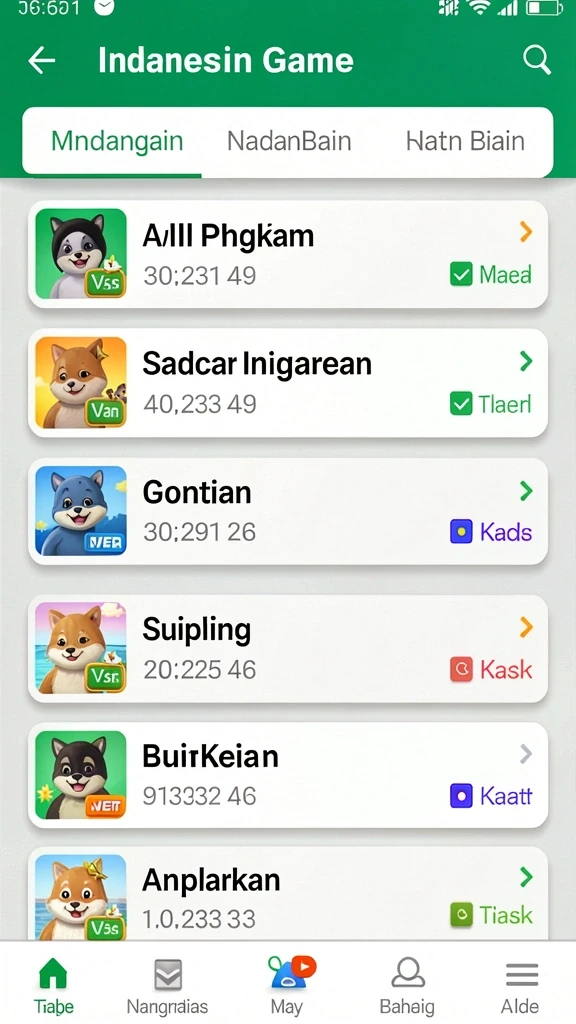Select the Mndangain tab
This screenshot has height=1024, width=576.
117,141
